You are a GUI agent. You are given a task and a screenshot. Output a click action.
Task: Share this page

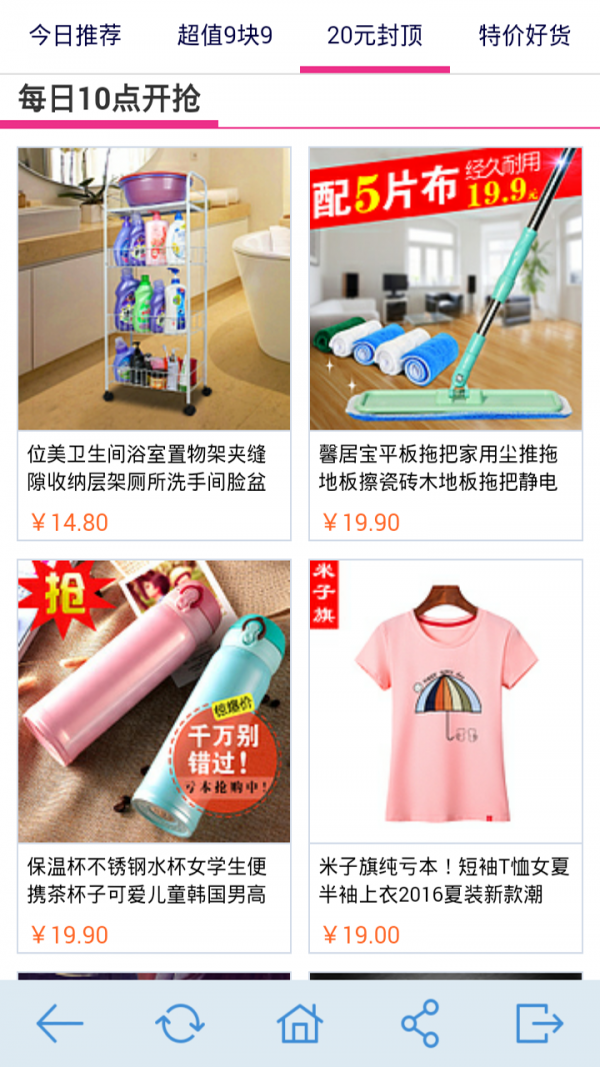pyautogui.click(x=420, y=1024)
